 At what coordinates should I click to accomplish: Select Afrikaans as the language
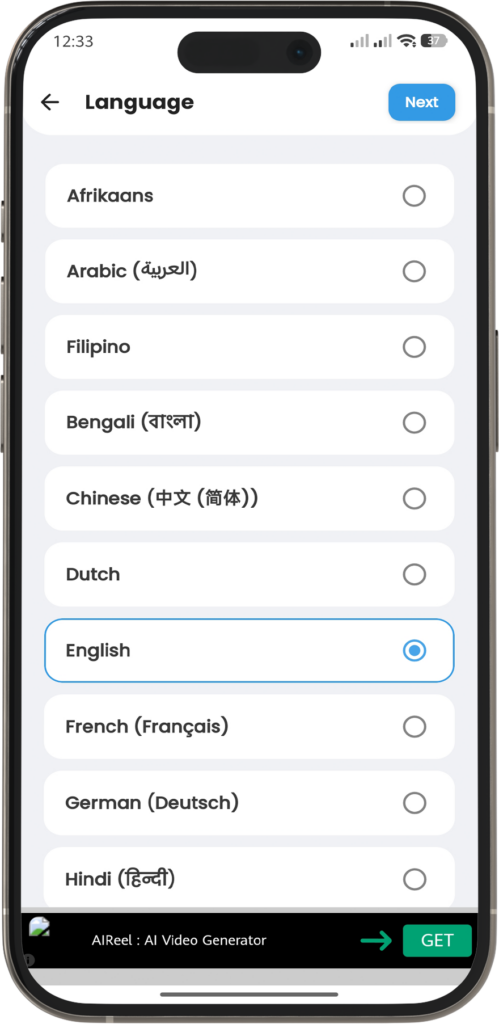250,196
